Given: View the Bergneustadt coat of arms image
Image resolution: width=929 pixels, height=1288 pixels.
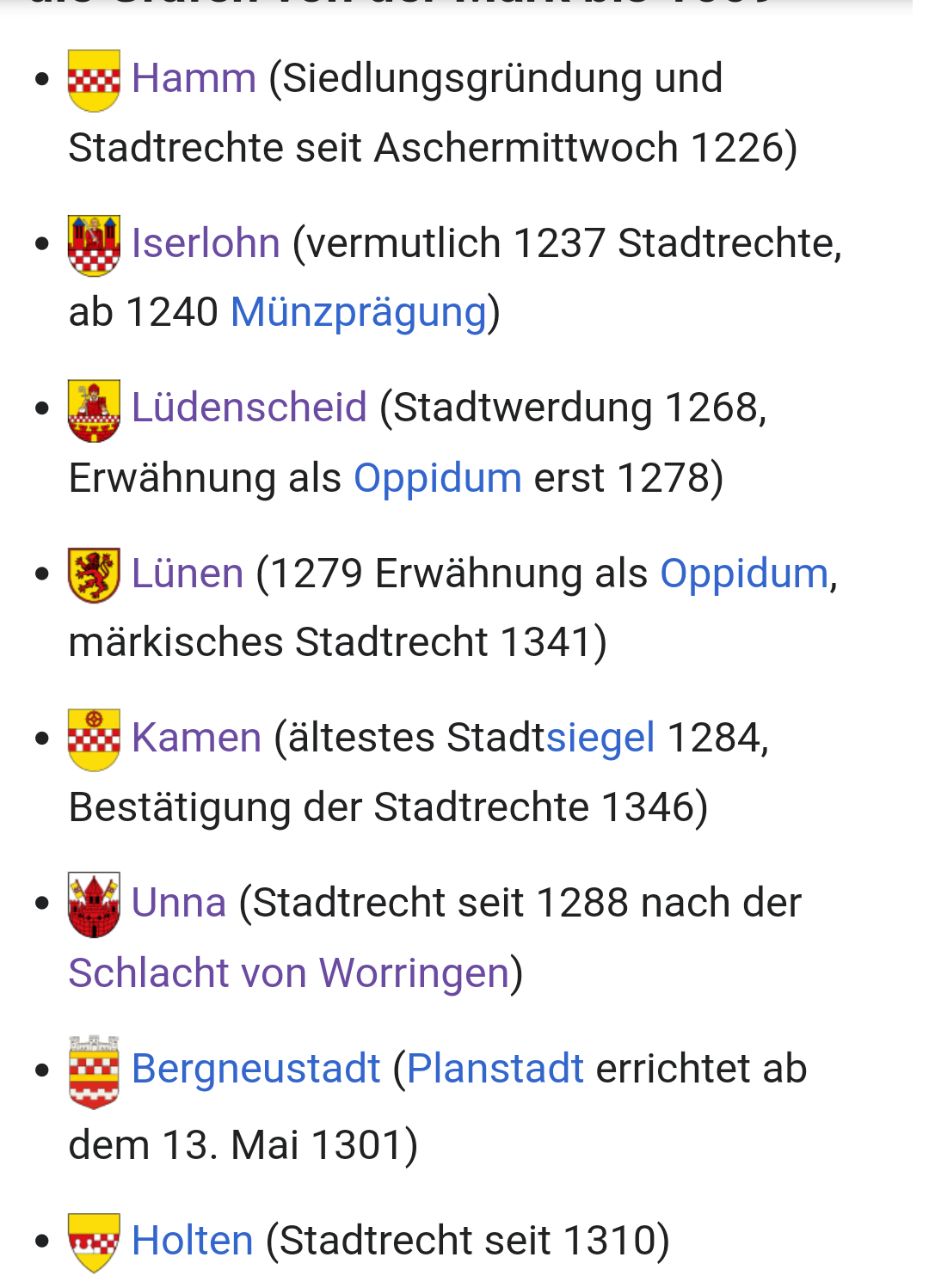Looking at the screenshot, I should tap(94, 1071).
